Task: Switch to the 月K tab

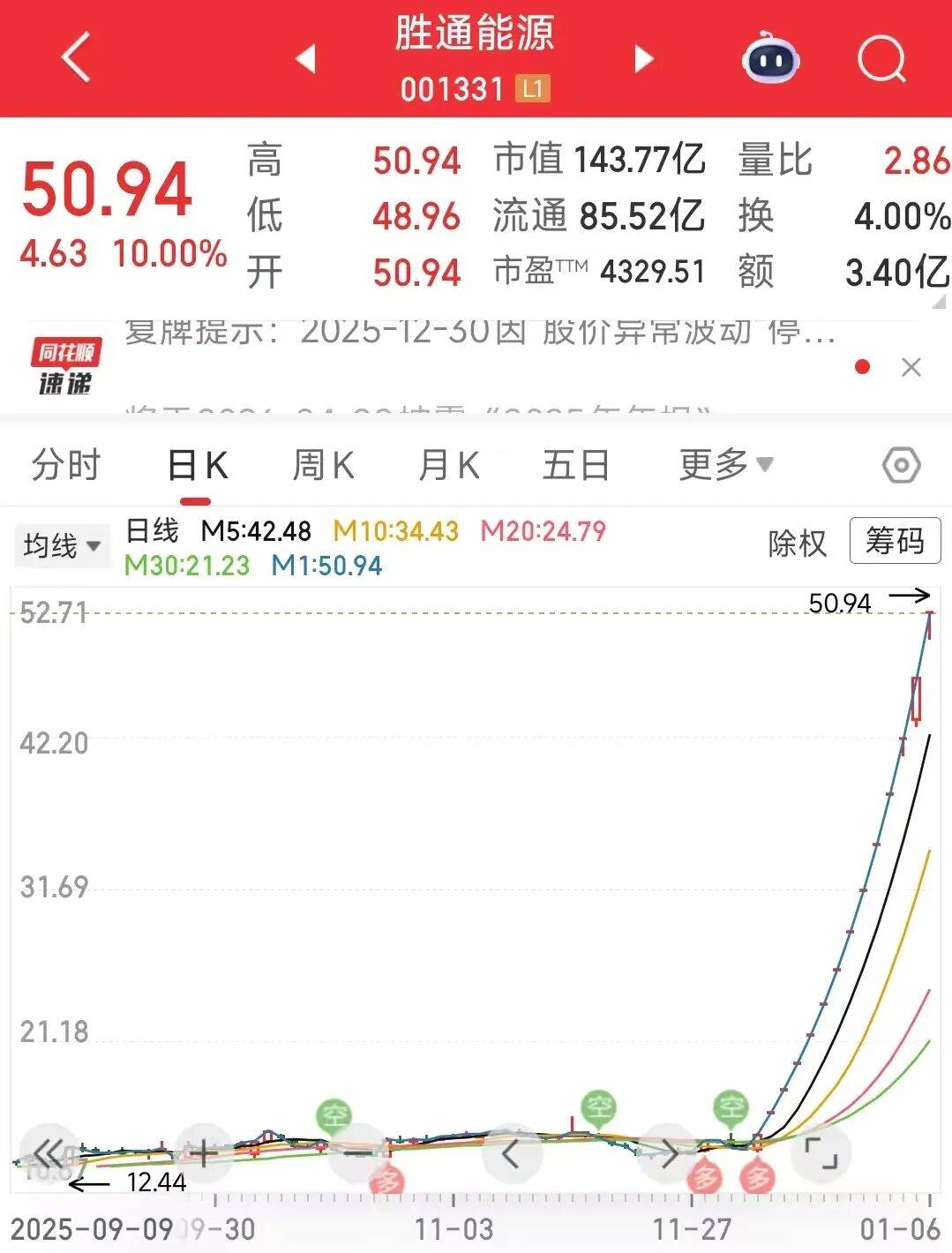Action: tap(448, 465)
